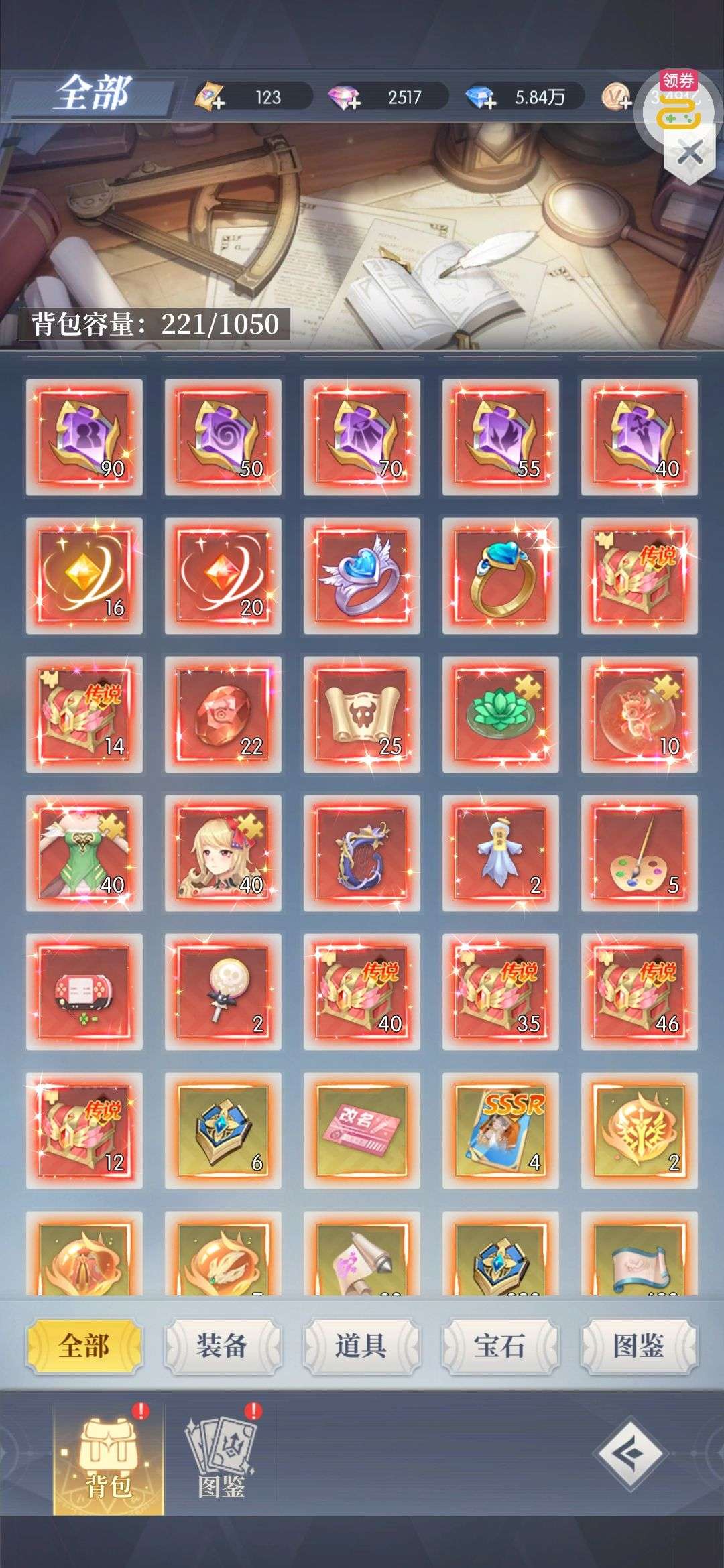724x1568 pixels.
Task: Tap the diamond back arrow button
Action: (631, 1454)
